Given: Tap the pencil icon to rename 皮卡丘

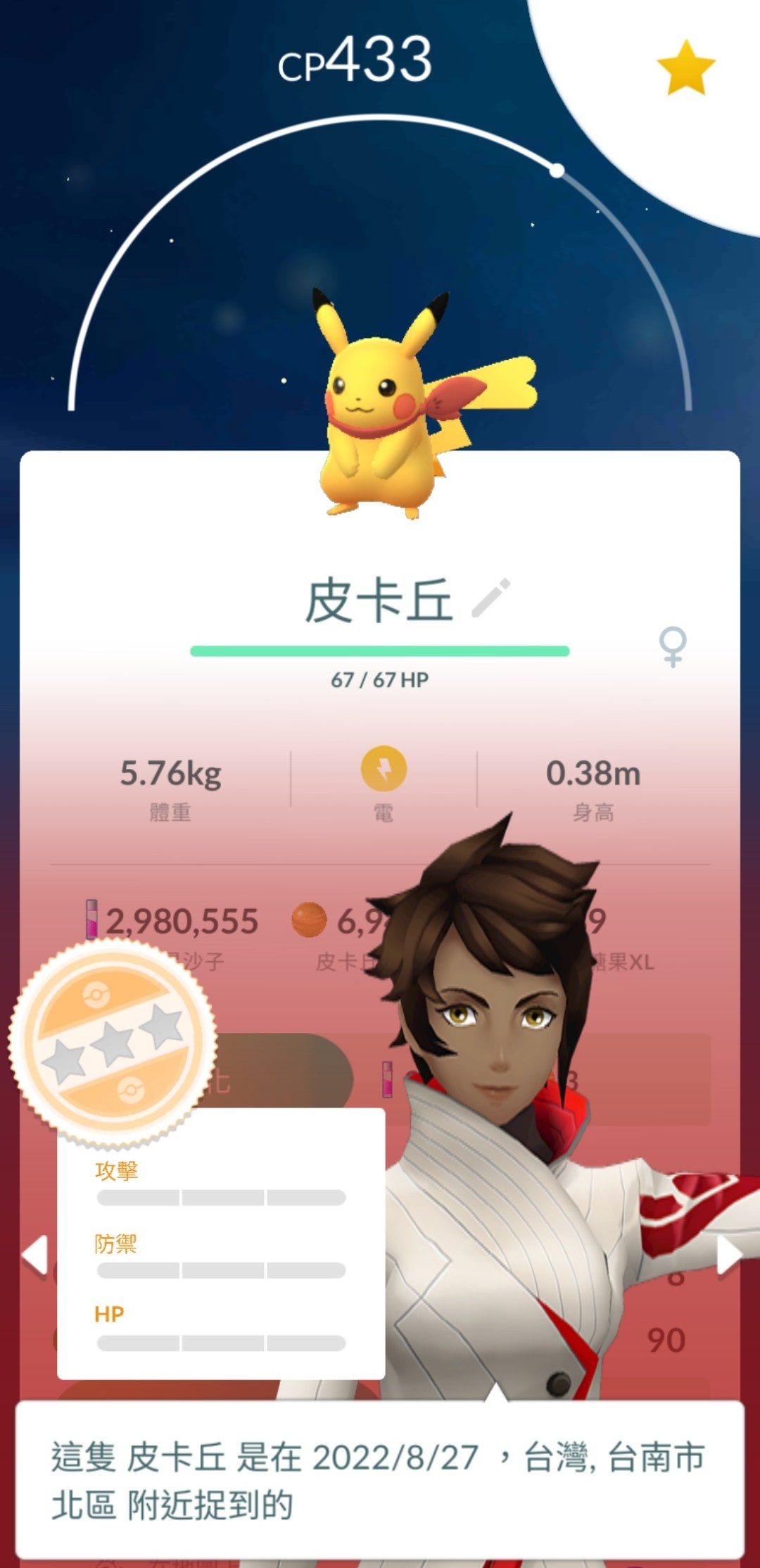Looking at the screenshot, I should [x=490, y=598].
